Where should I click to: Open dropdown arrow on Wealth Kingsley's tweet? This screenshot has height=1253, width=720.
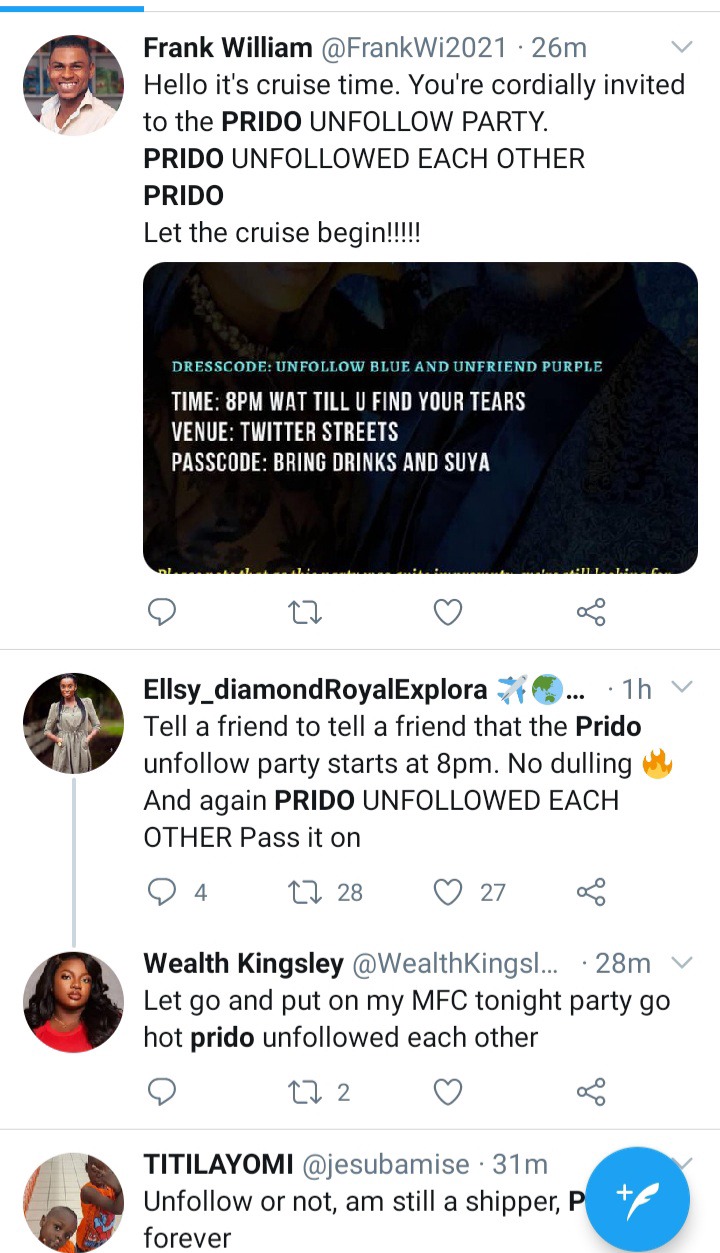[681, 962]
